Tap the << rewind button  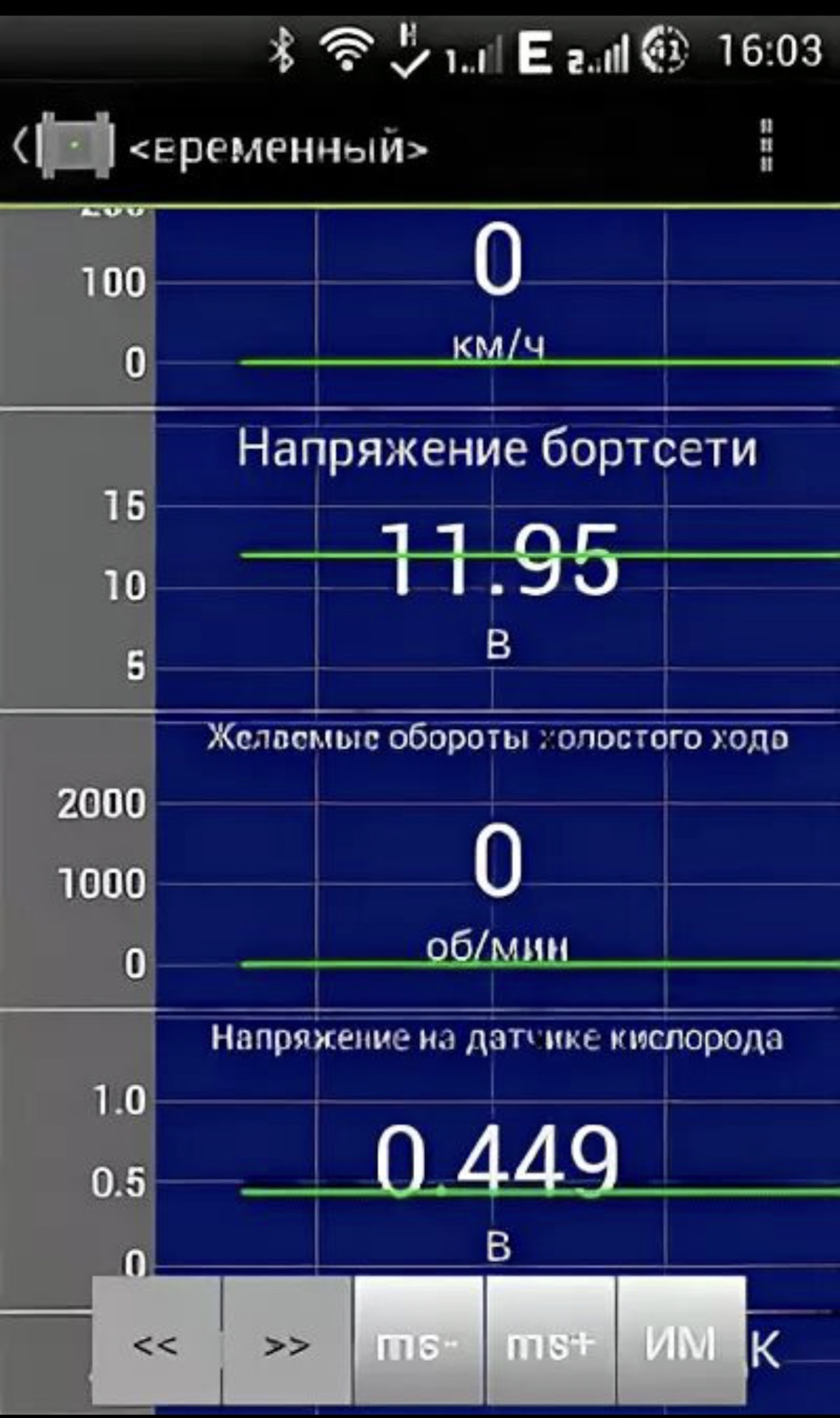[x=156, y=1344]
